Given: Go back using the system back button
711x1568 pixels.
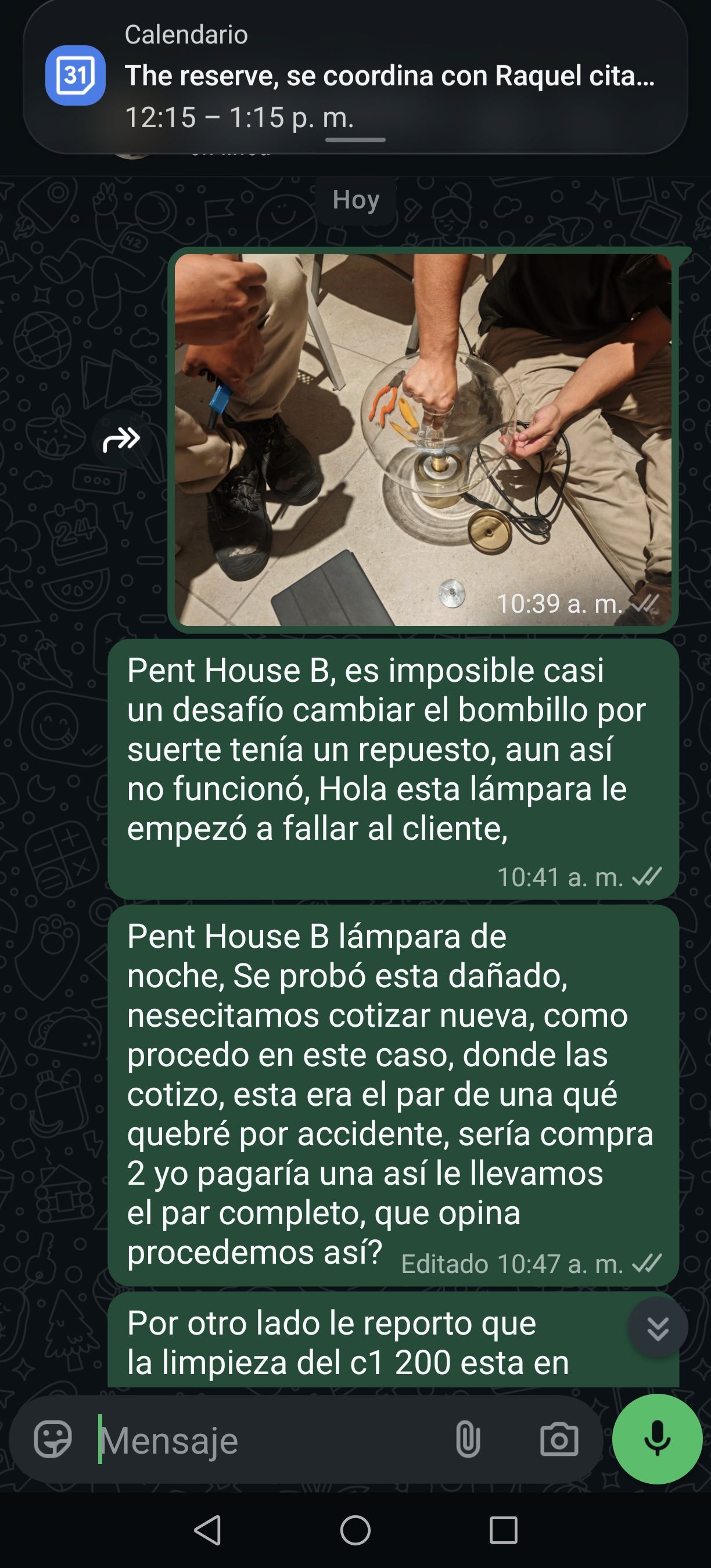Looking at the screenshot, I should point(207,1530).
